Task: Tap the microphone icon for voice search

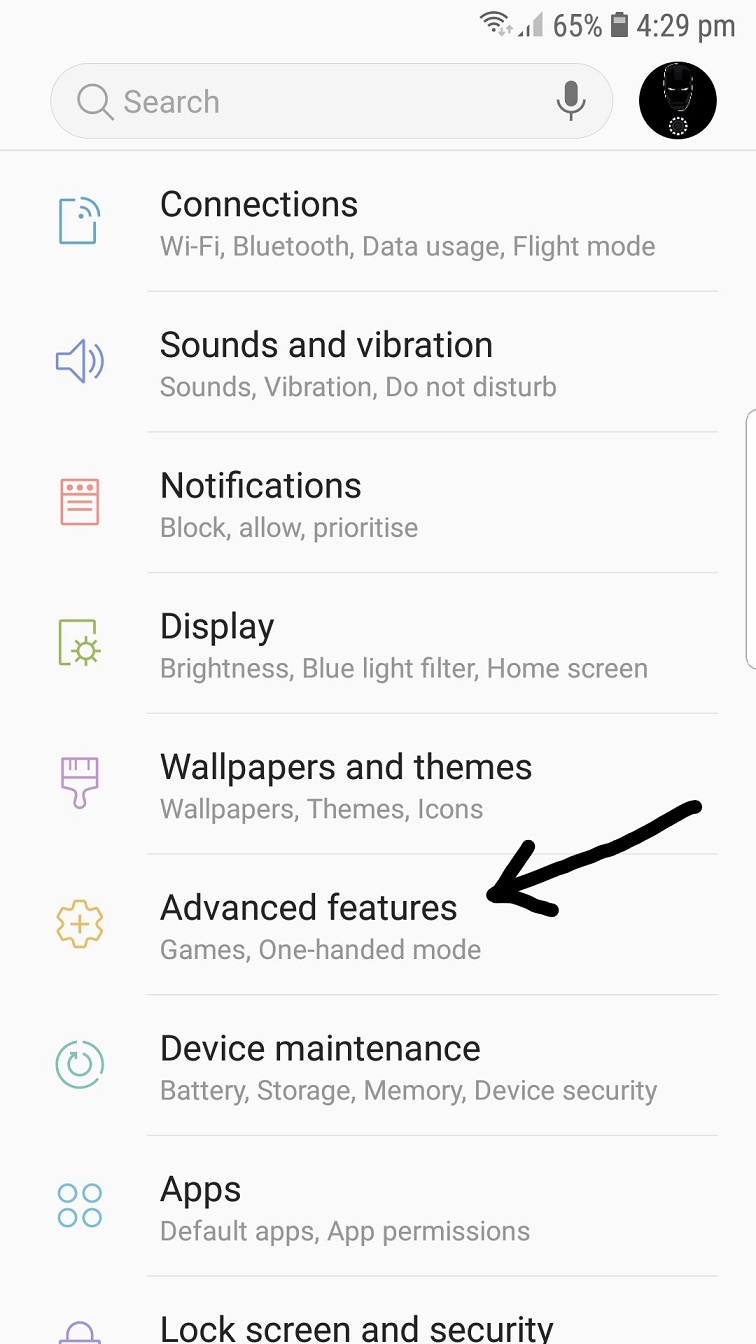Action: click(571, 101)
